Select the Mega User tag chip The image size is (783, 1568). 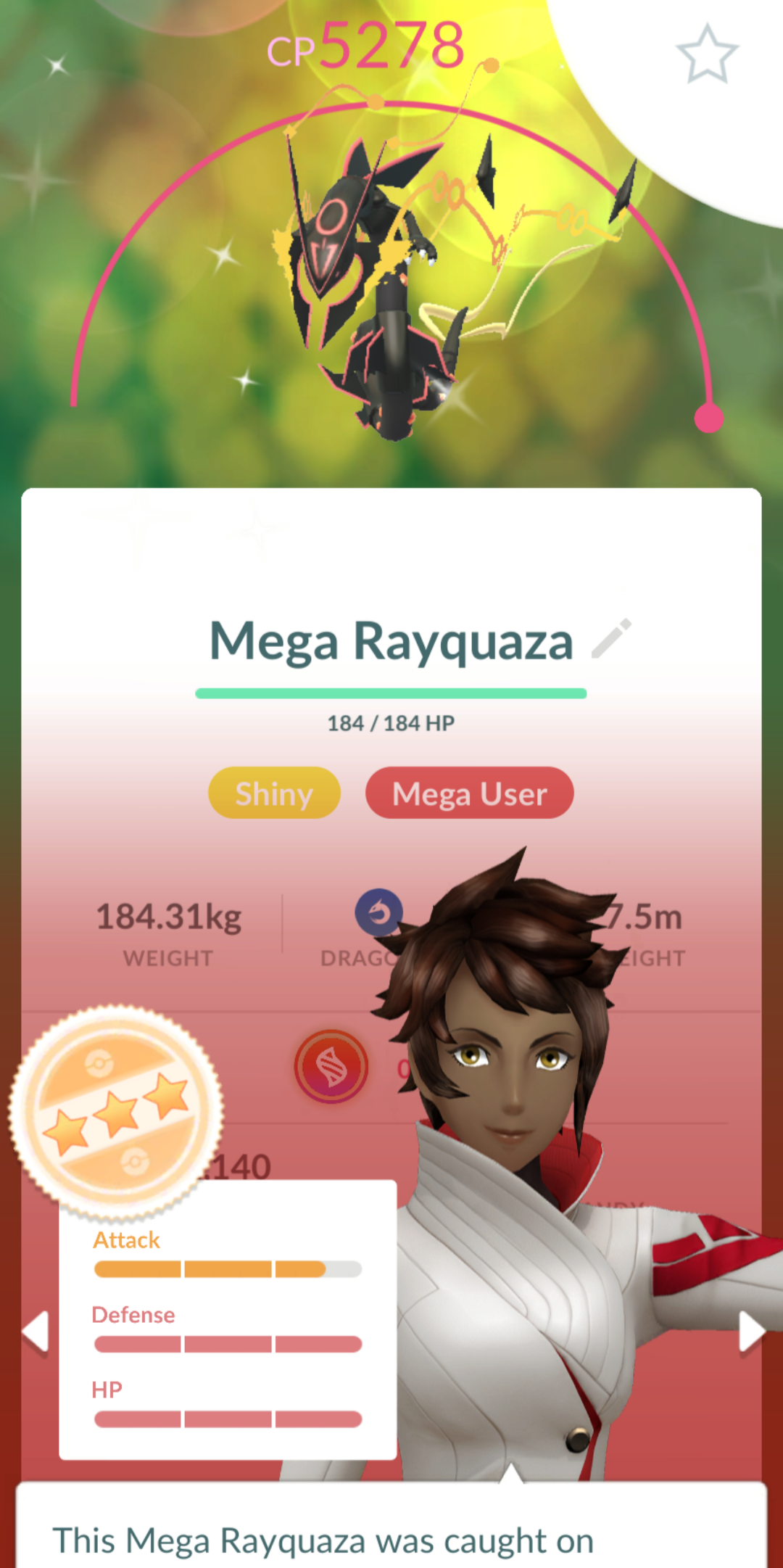tap(469, 793)
